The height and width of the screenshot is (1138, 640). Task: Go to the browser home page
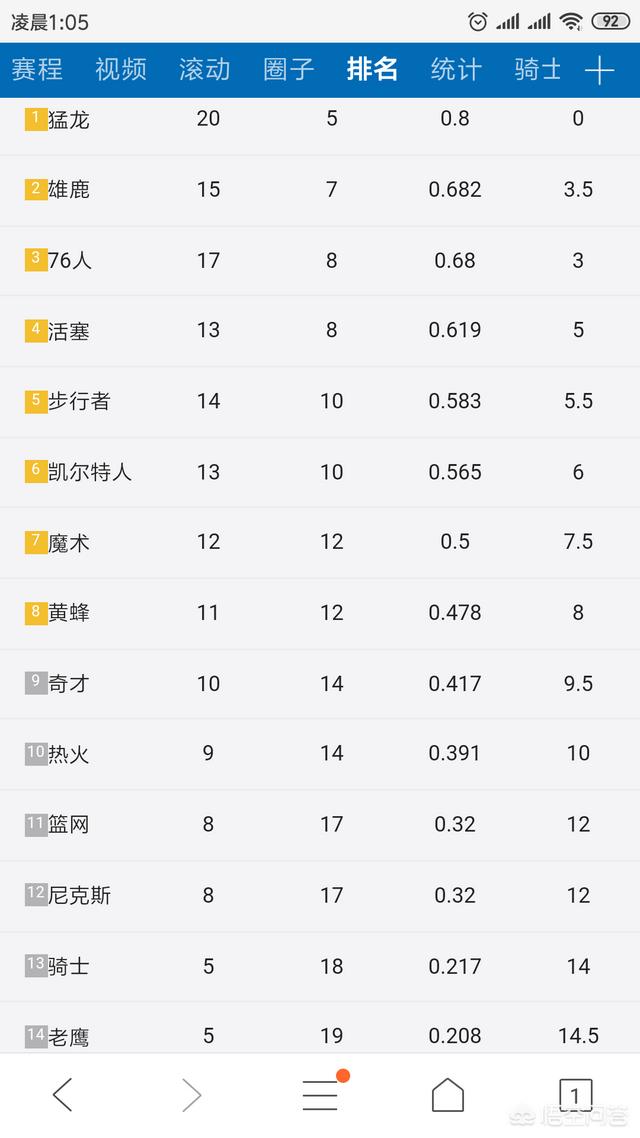[x=448, y=1095]
